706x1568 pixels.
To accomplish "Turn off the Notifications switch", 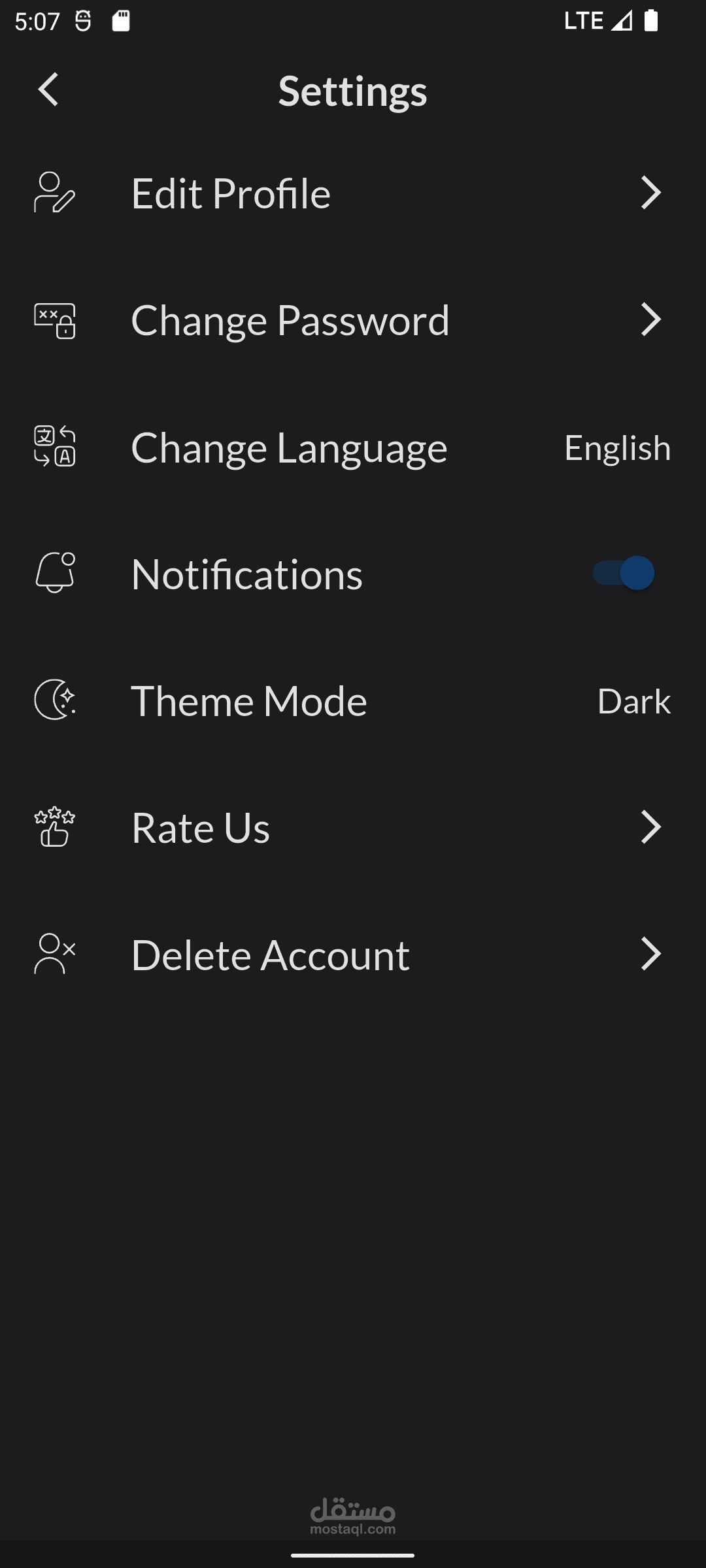I will 624,573.
